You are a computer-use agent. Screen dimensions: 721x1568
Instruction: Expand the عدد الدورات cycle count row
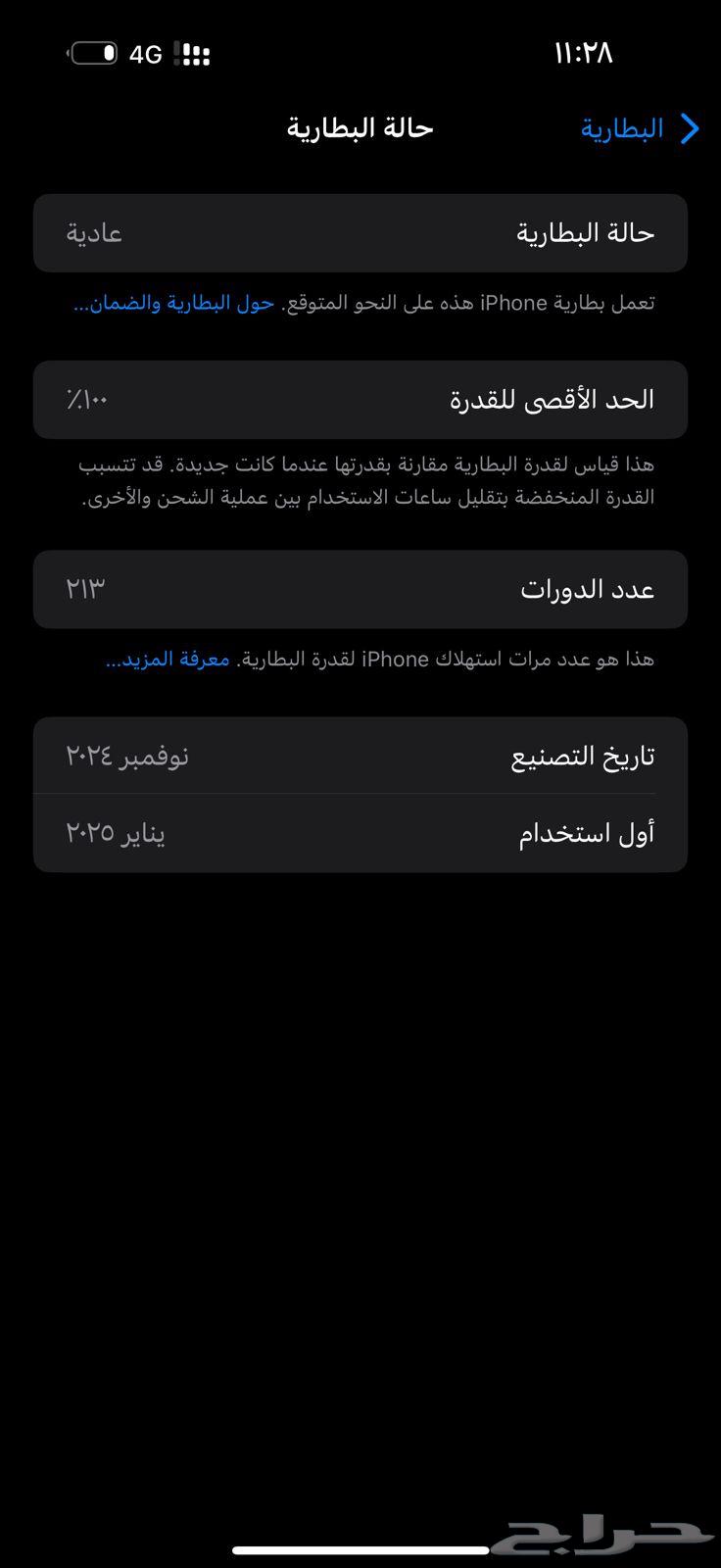tap(360, 589)
